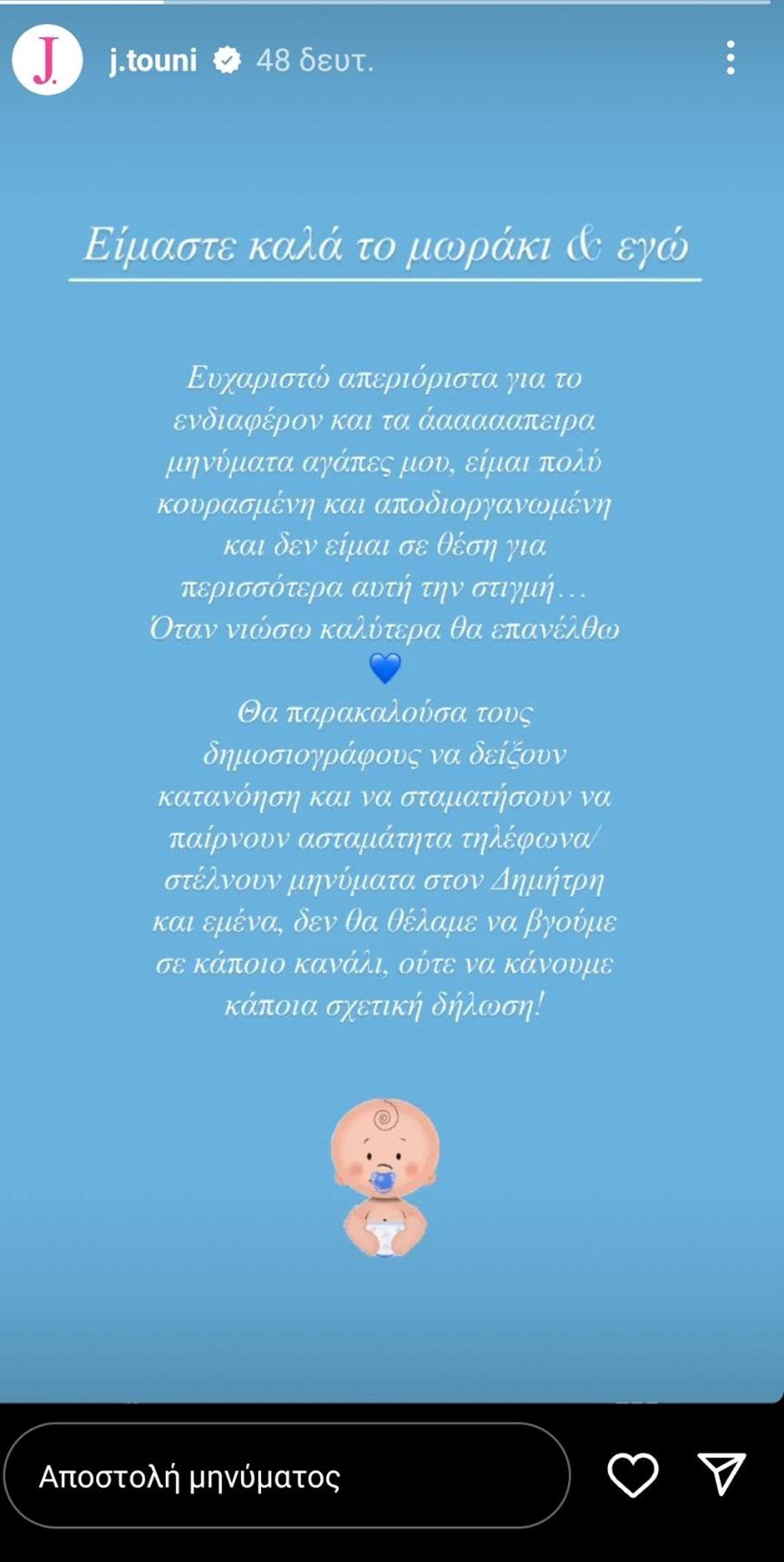The height and width of the screenshot is (1562, 784).
Task: Open the three-dot story options menu
Action: (x=730, y=59)
